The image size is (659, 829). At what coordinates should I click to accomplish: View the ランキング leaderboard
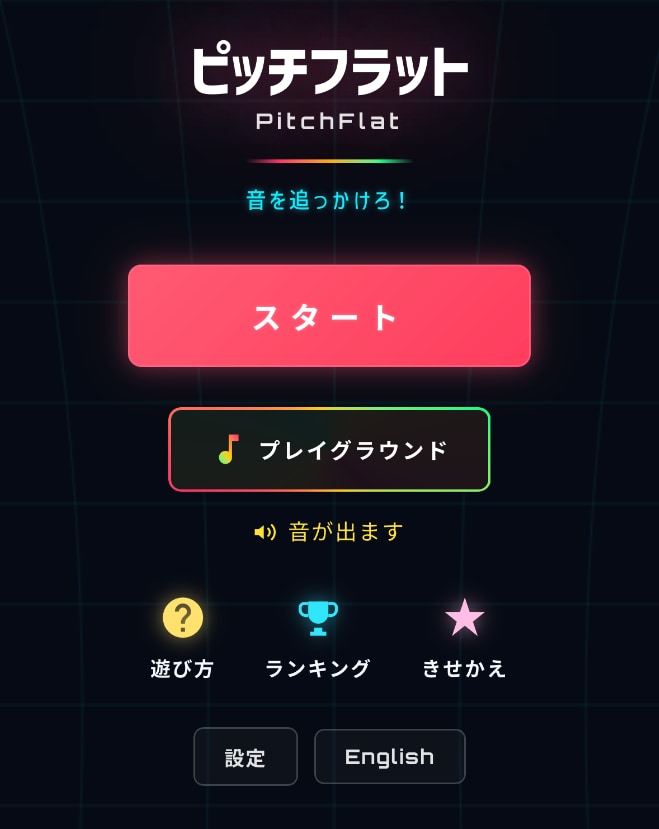pyautogui.click(x=318, y=637)
